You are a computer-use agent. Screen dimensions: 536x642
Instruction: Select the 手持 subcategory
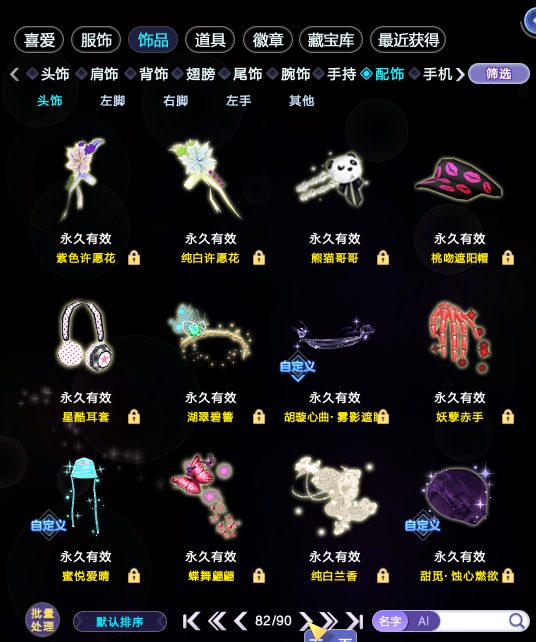tap(341, 74)
